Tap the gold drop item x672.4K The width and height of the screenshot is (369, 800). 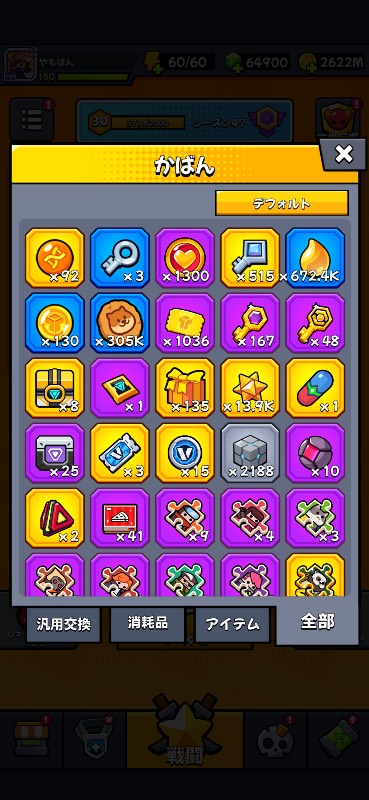pyautogui.click(x=315, y=258)
